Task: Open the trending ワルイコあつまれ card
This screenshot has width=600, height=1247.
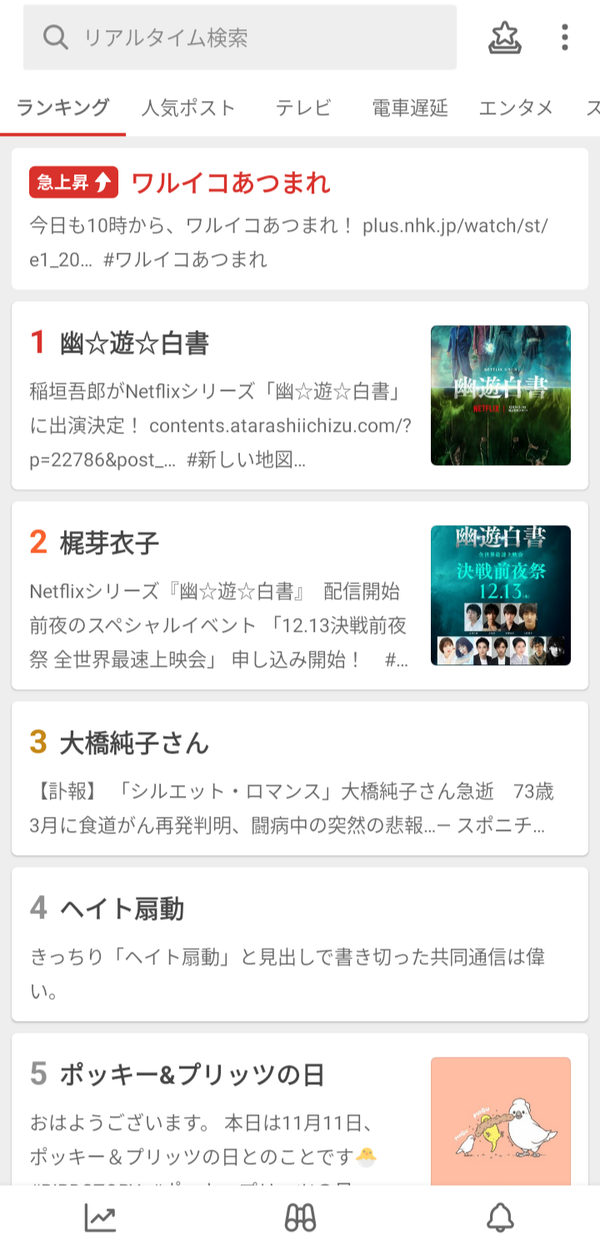Action: (x=300, y=219)
